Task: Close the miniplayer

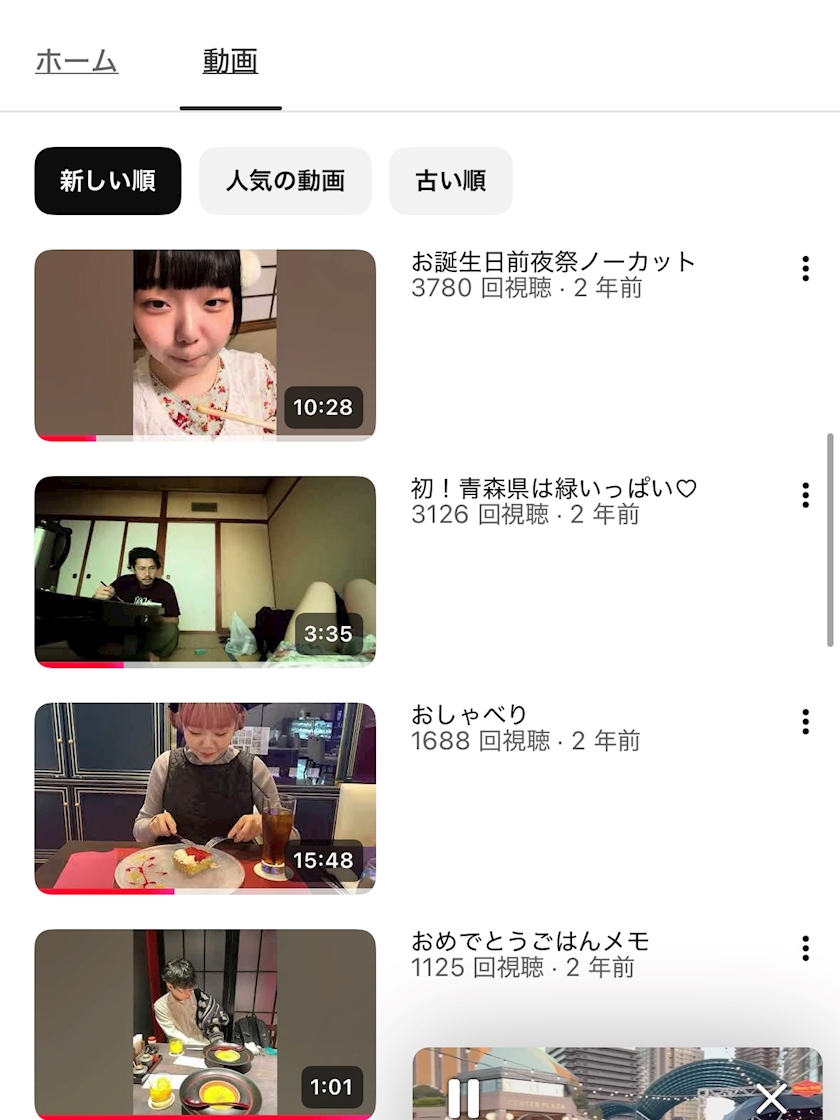Action: (x=771, y=1098)
